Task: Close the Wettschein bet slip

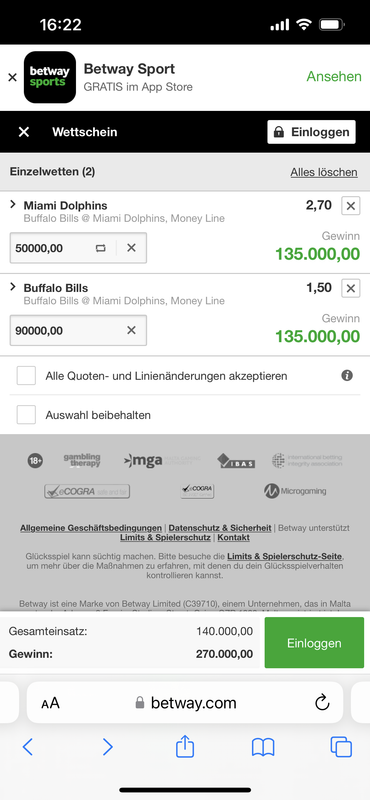Action: [24, 132]
